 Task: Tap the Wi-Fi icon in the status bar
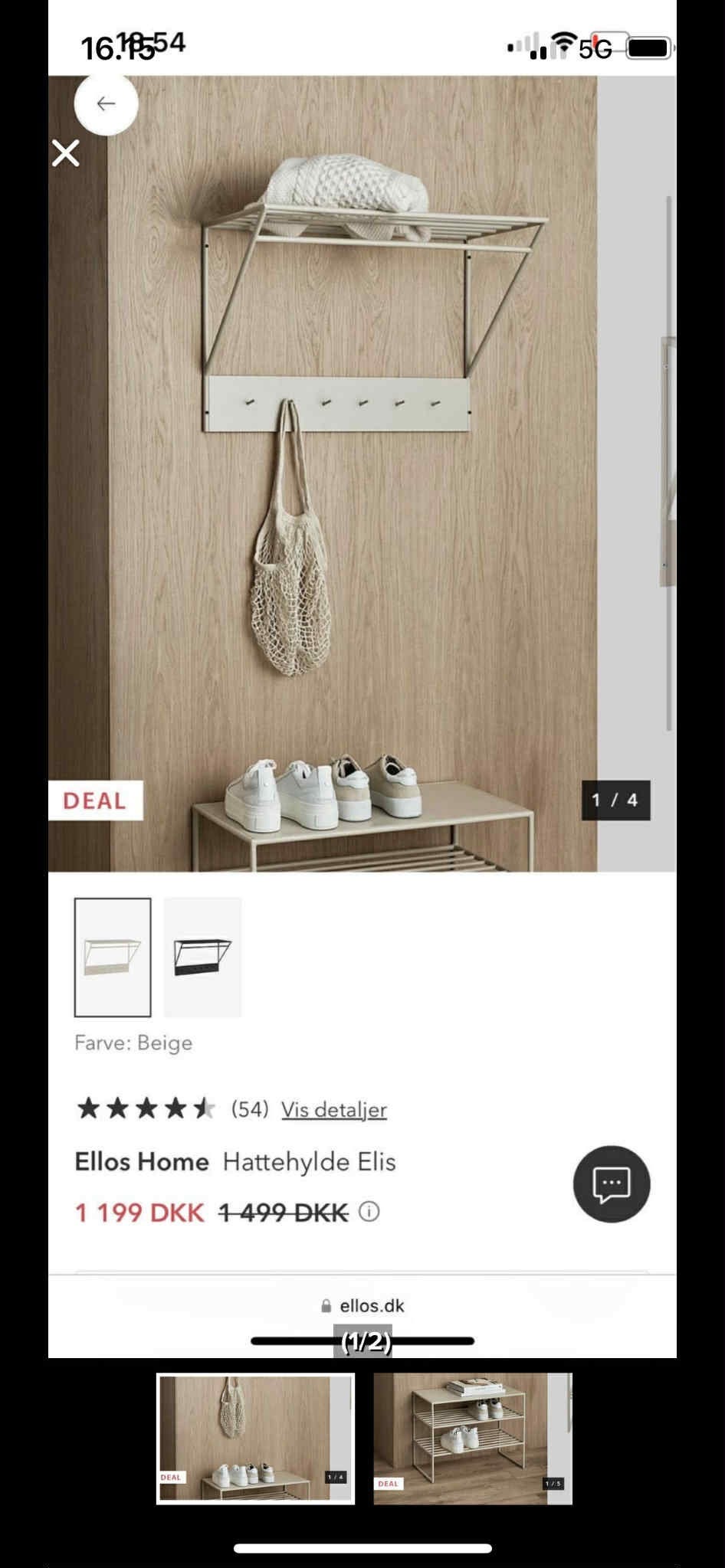(565, 44)
